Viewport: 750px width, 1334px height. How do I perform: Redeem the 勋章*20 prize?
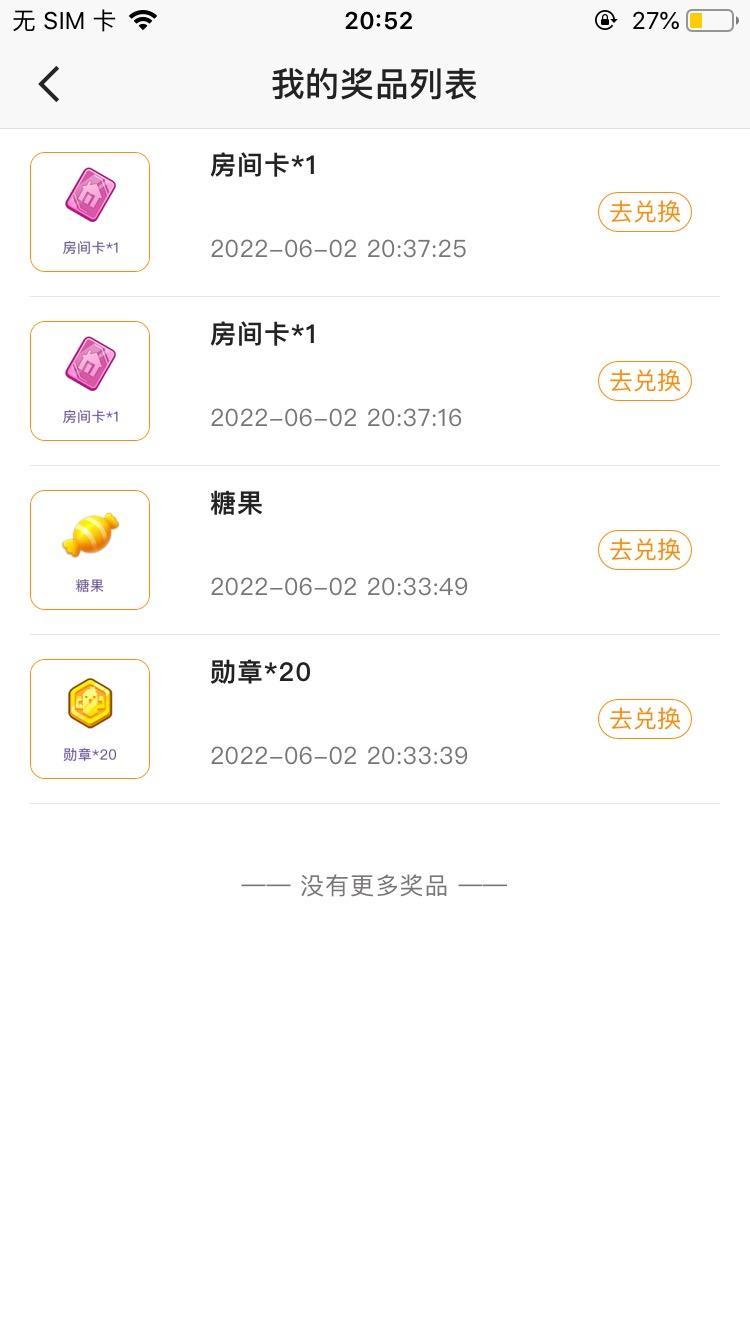645,719
